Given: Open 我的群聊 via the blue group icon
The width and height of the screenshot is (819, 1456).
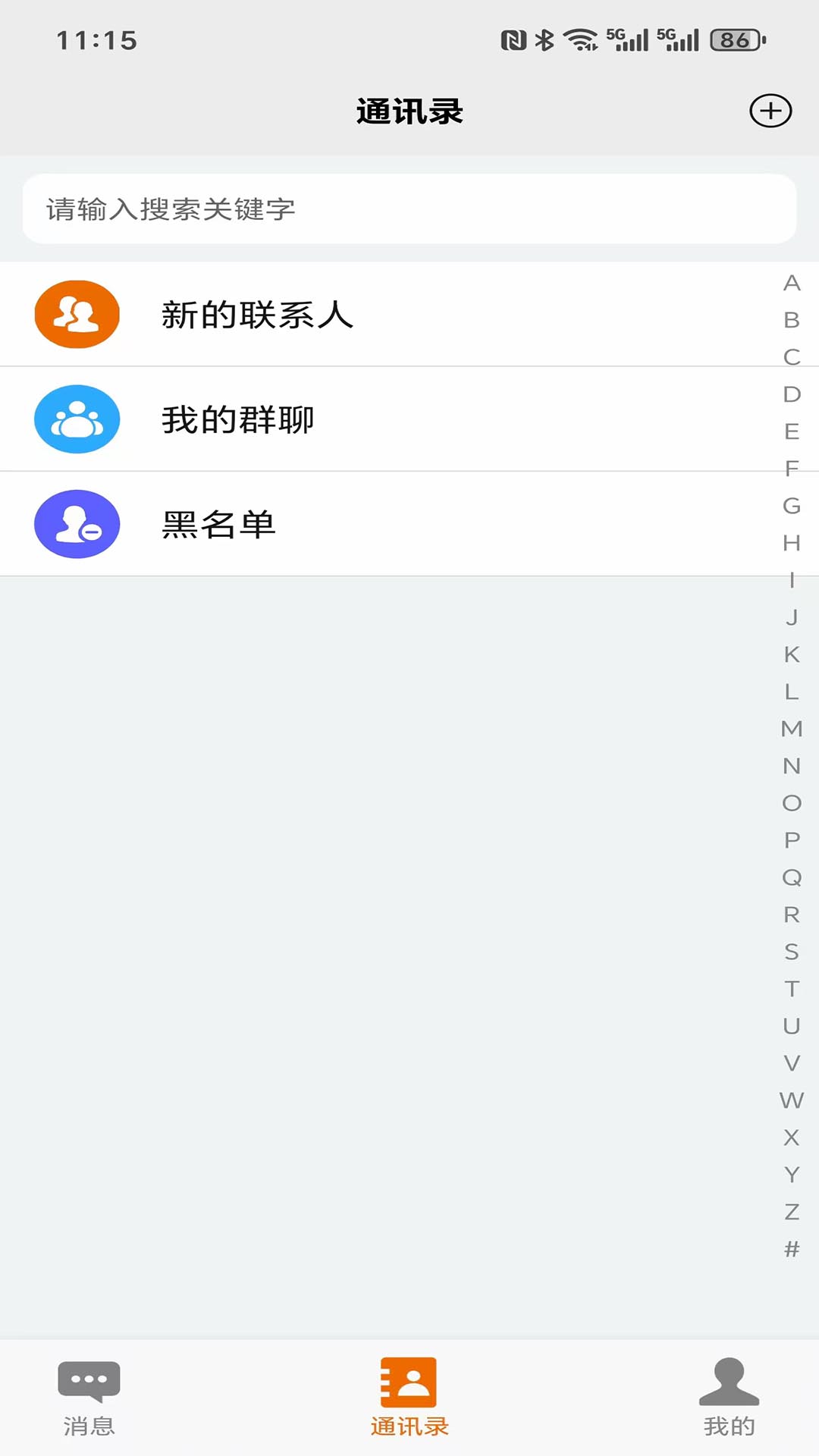Looking at the screenshot, I should [x=77, y=419].
